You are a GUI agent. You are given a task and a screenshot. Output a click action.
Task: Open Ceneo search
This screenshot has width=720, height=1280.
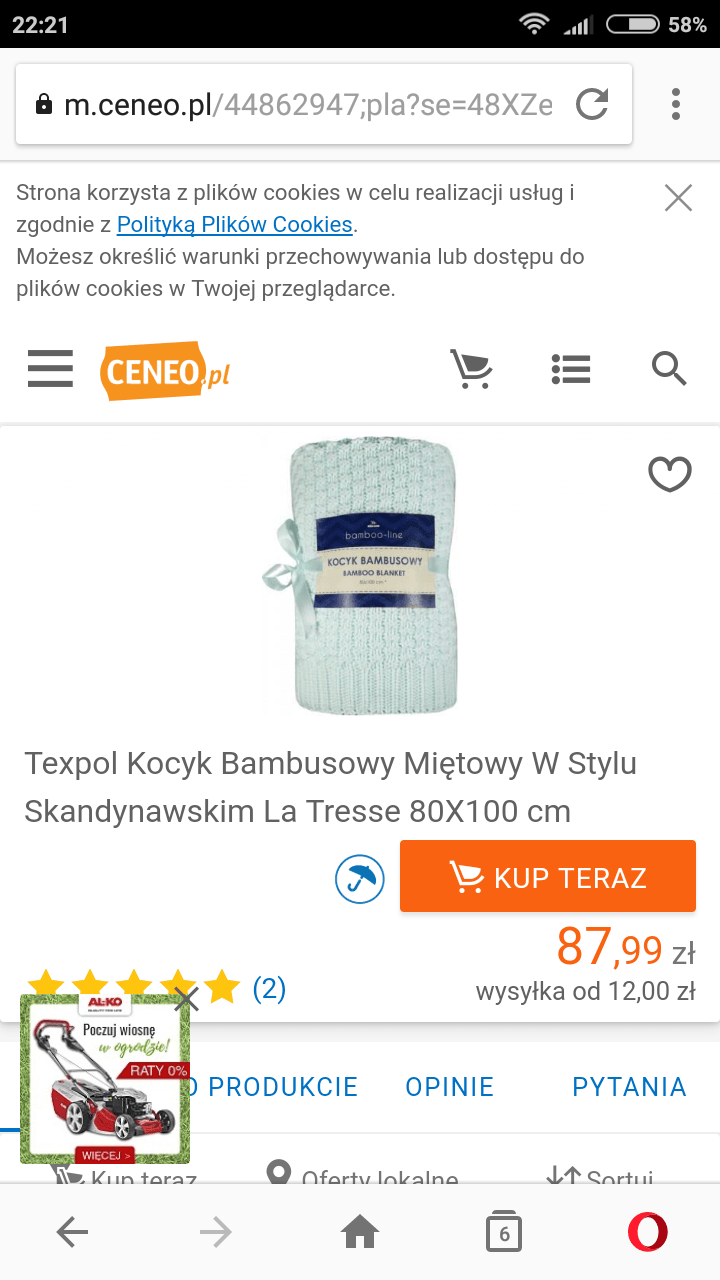pos(669,369)
